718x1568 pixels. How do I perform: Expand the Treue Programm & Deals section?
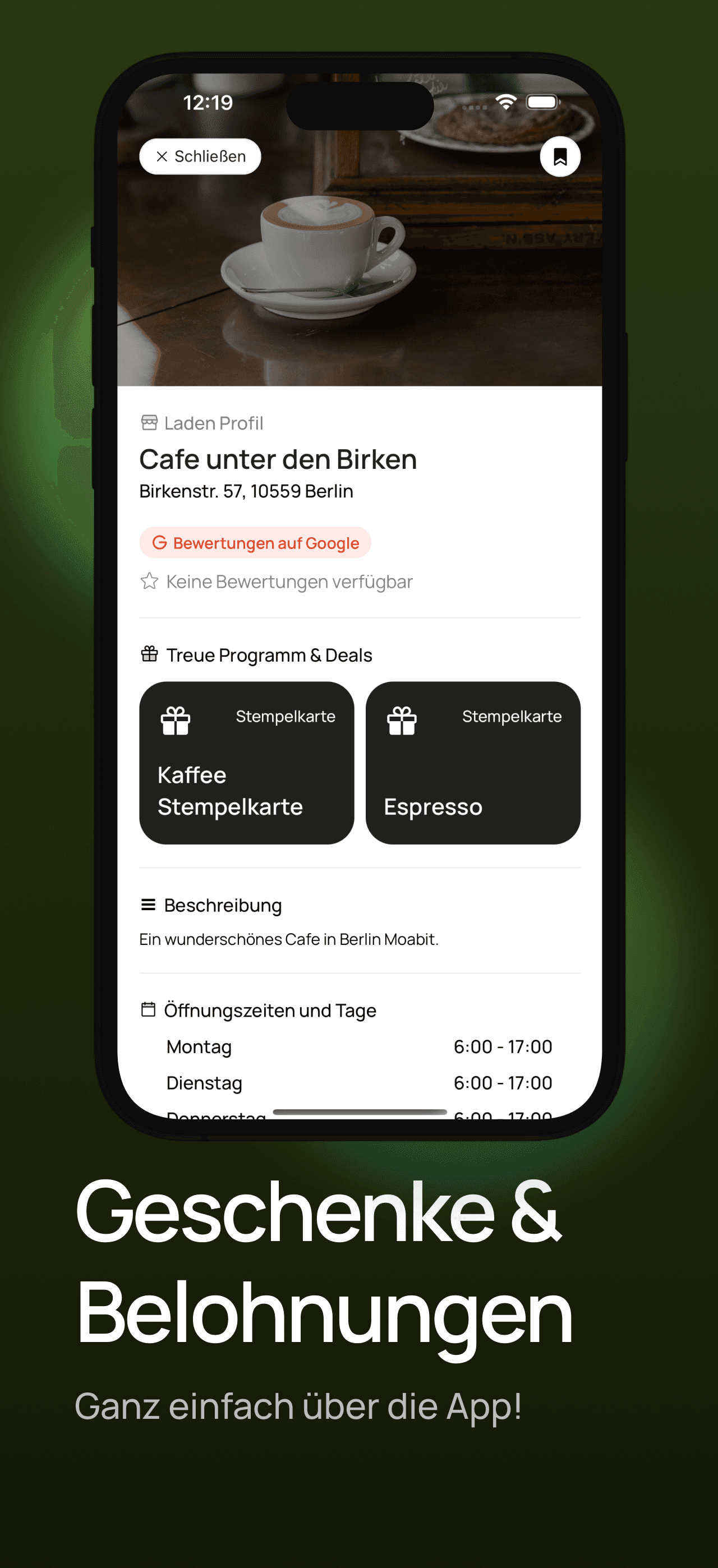click(x=269, y=654)
